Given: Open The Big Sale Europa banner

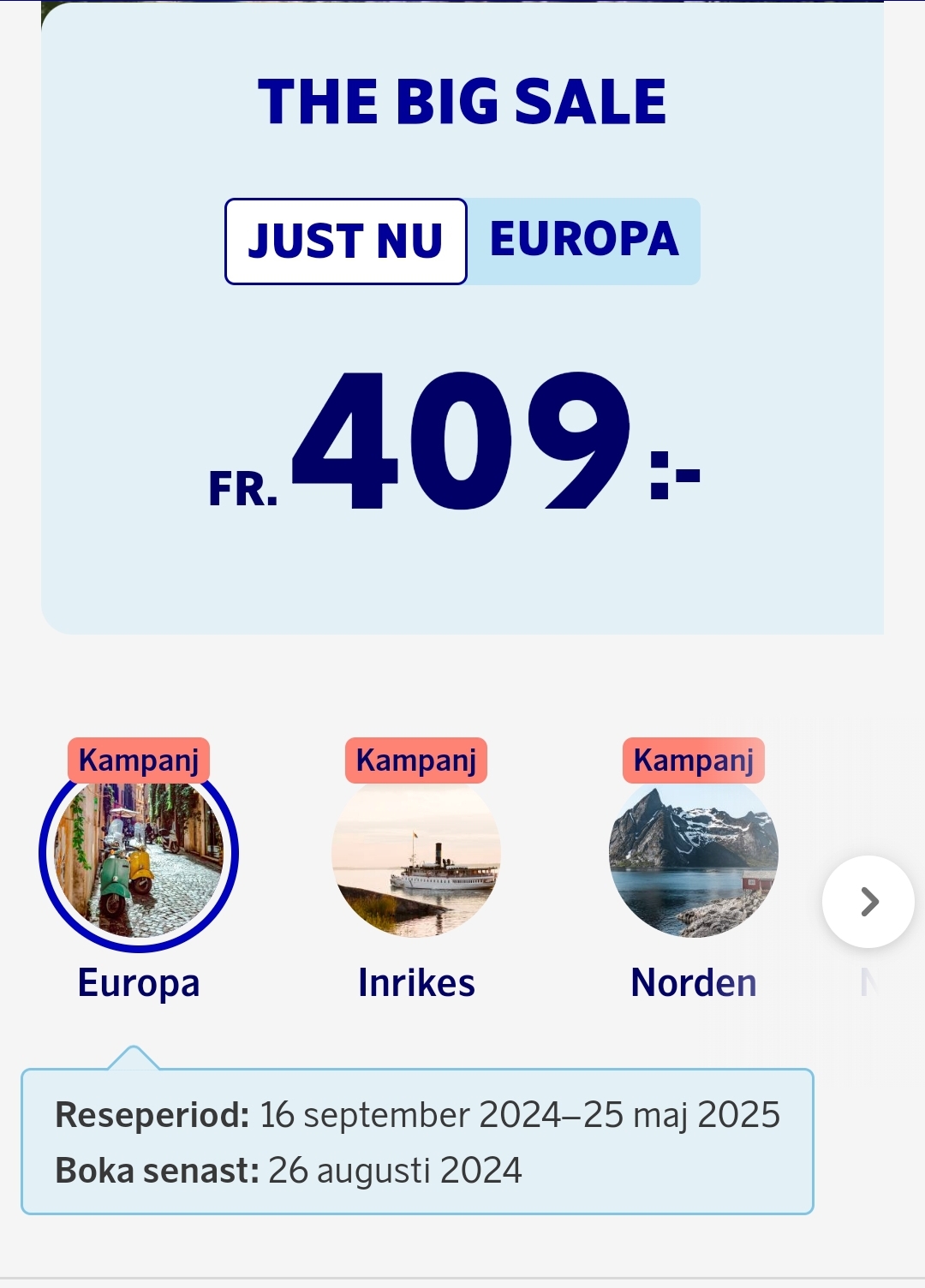Looking at the screenshot, I should (x=462, y=343).
